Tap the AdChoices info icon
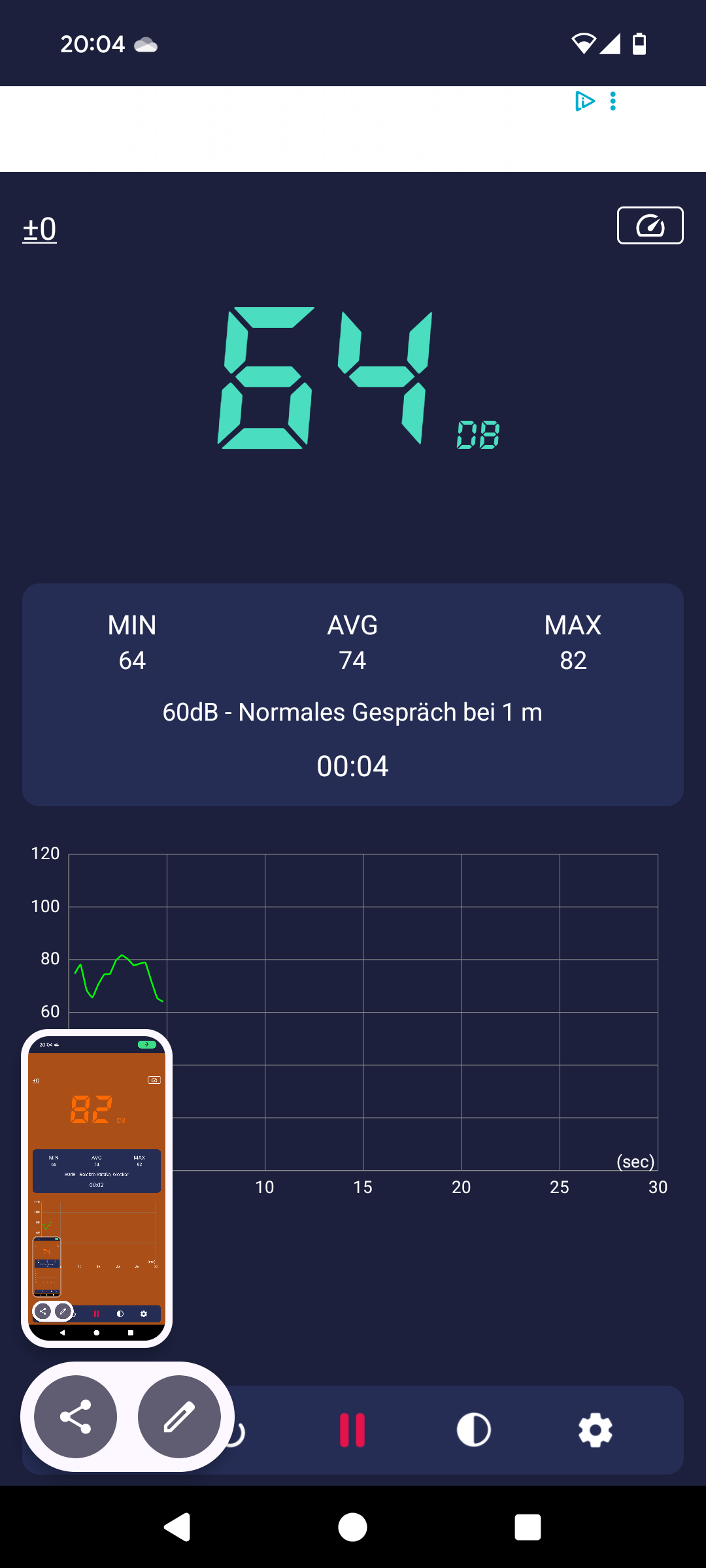The height and width of the screenshot is (1568, 706). 584,101
